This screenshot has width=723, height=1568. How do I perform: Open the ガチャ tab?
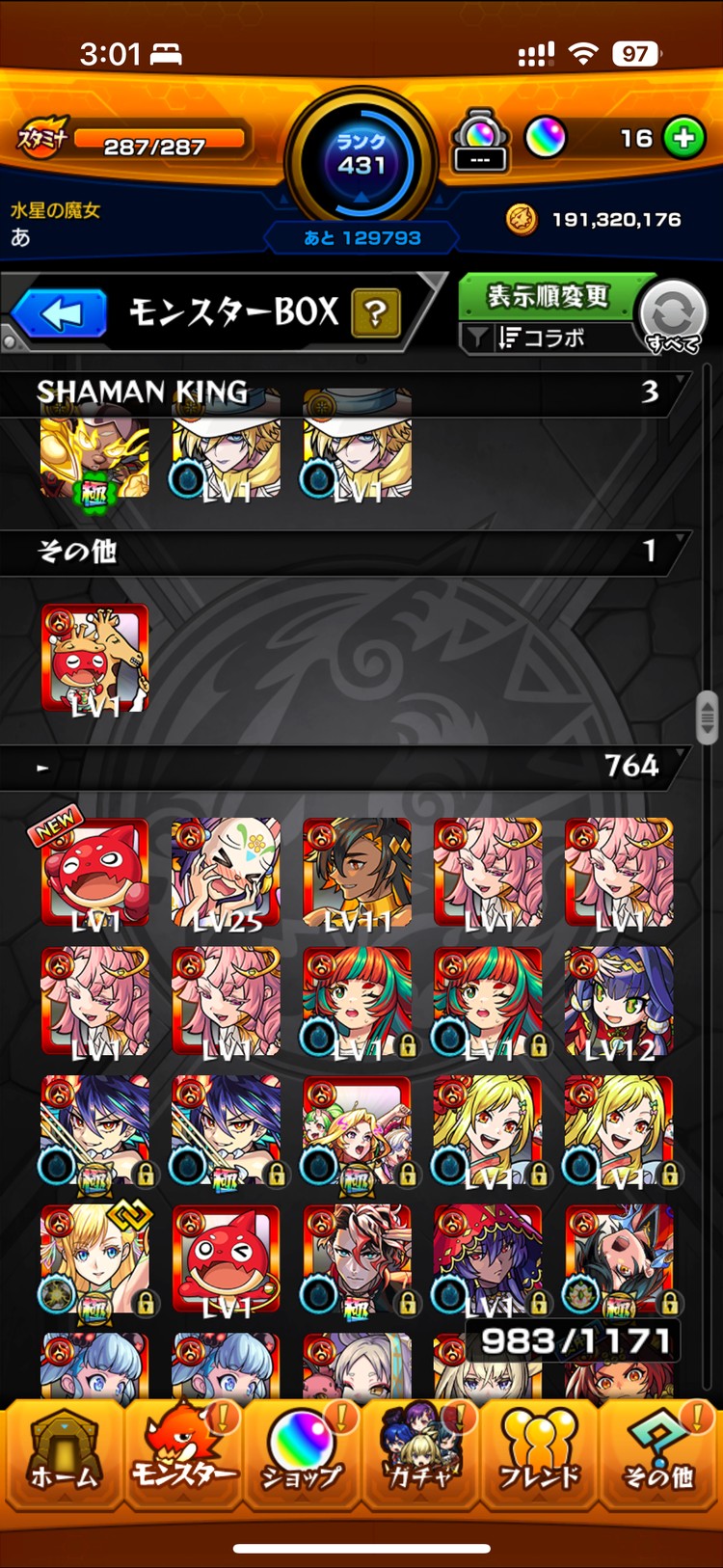[x=420, y=1456]
